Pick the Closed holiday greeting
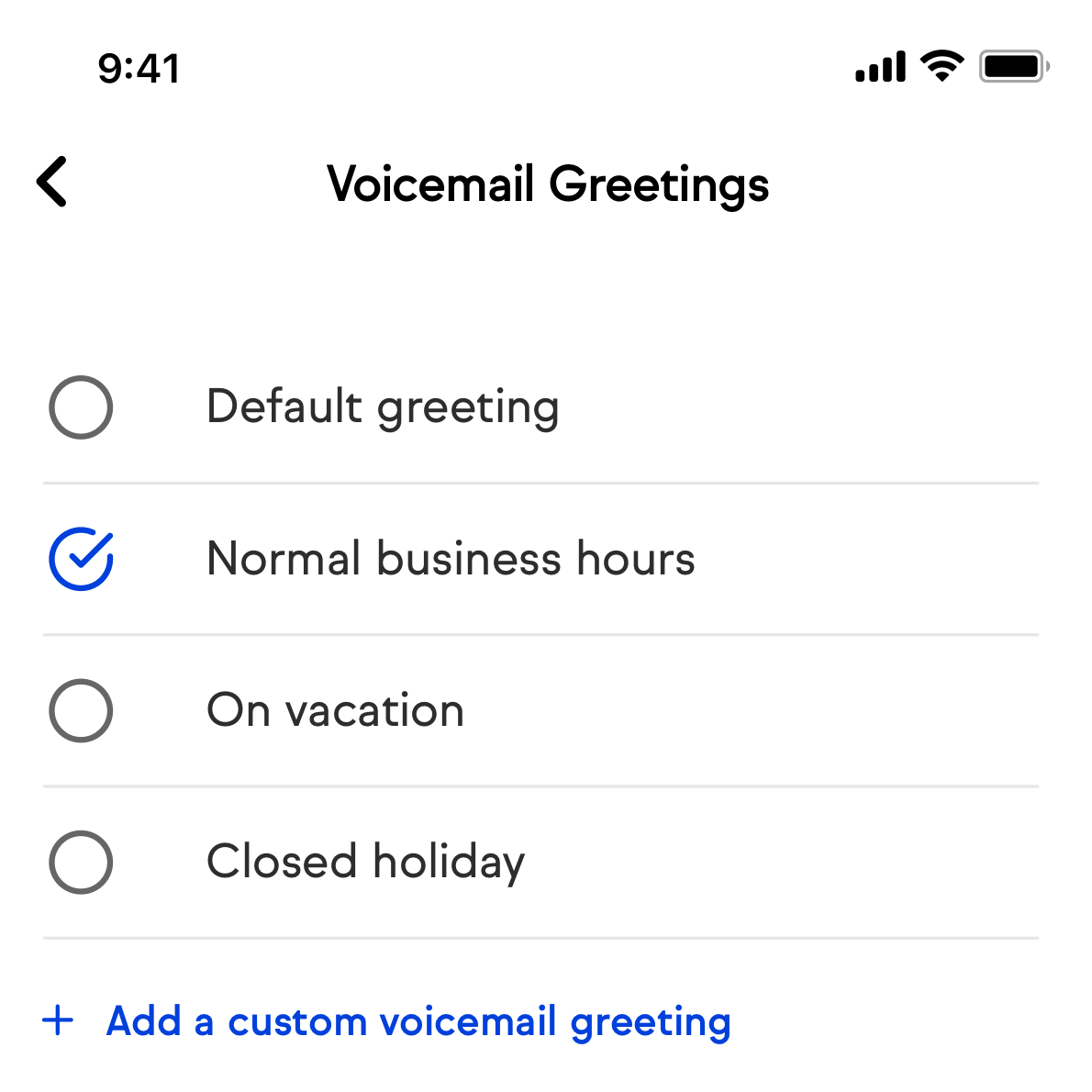The height and width of the screenshot is (1092, 1092). (x=81, y=863)
